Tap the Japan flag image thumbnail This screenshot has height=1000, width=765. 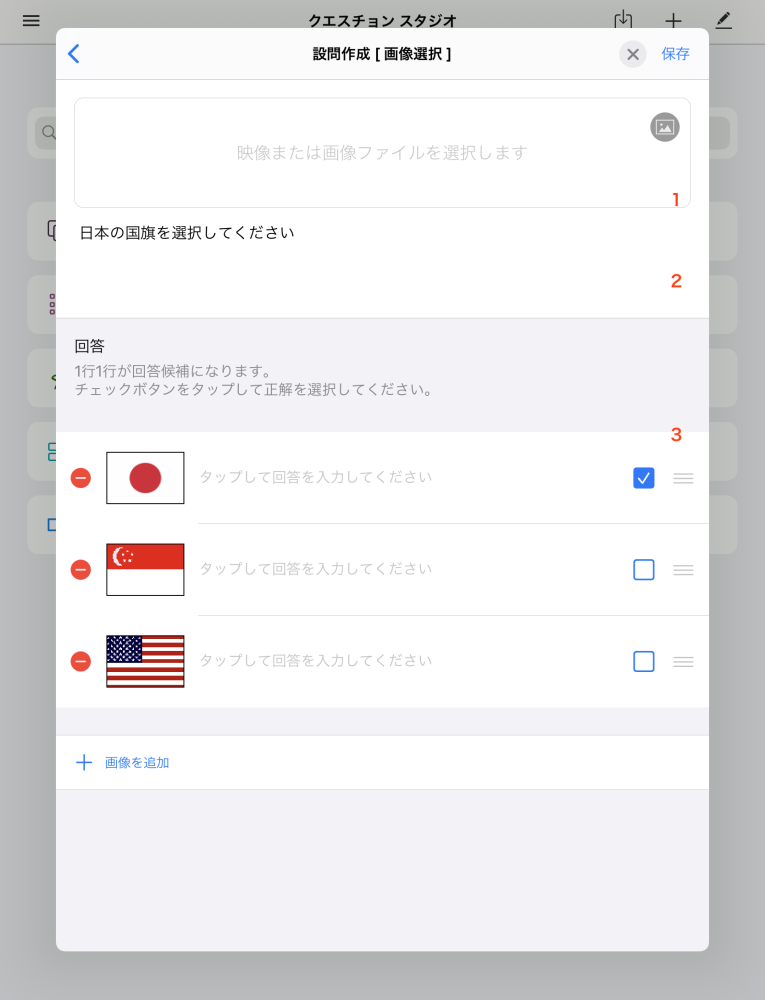pyautogui.click(x=145, y=478)
